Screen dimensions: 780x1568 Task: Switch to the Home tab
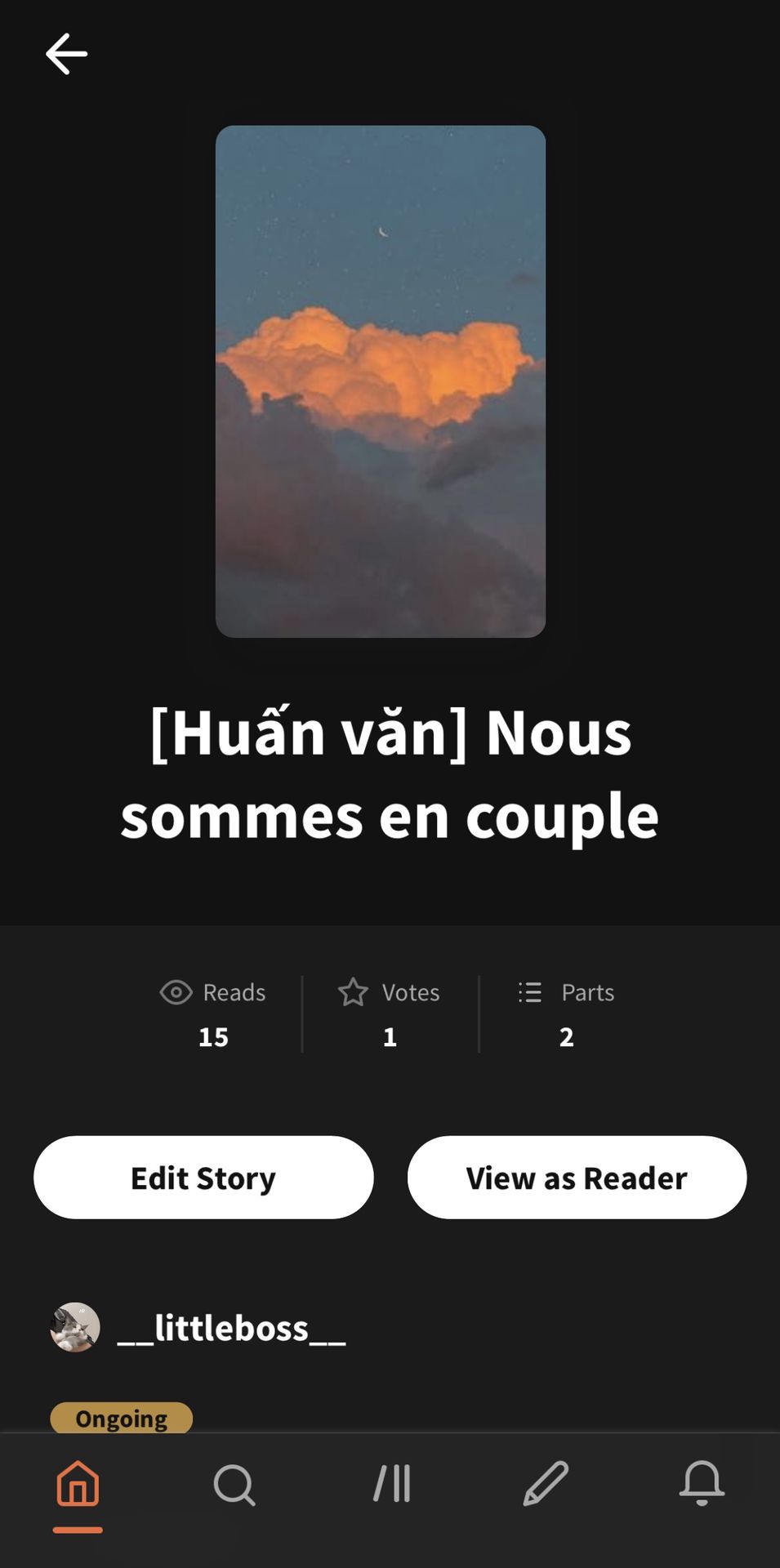(x=78, y=1484)
